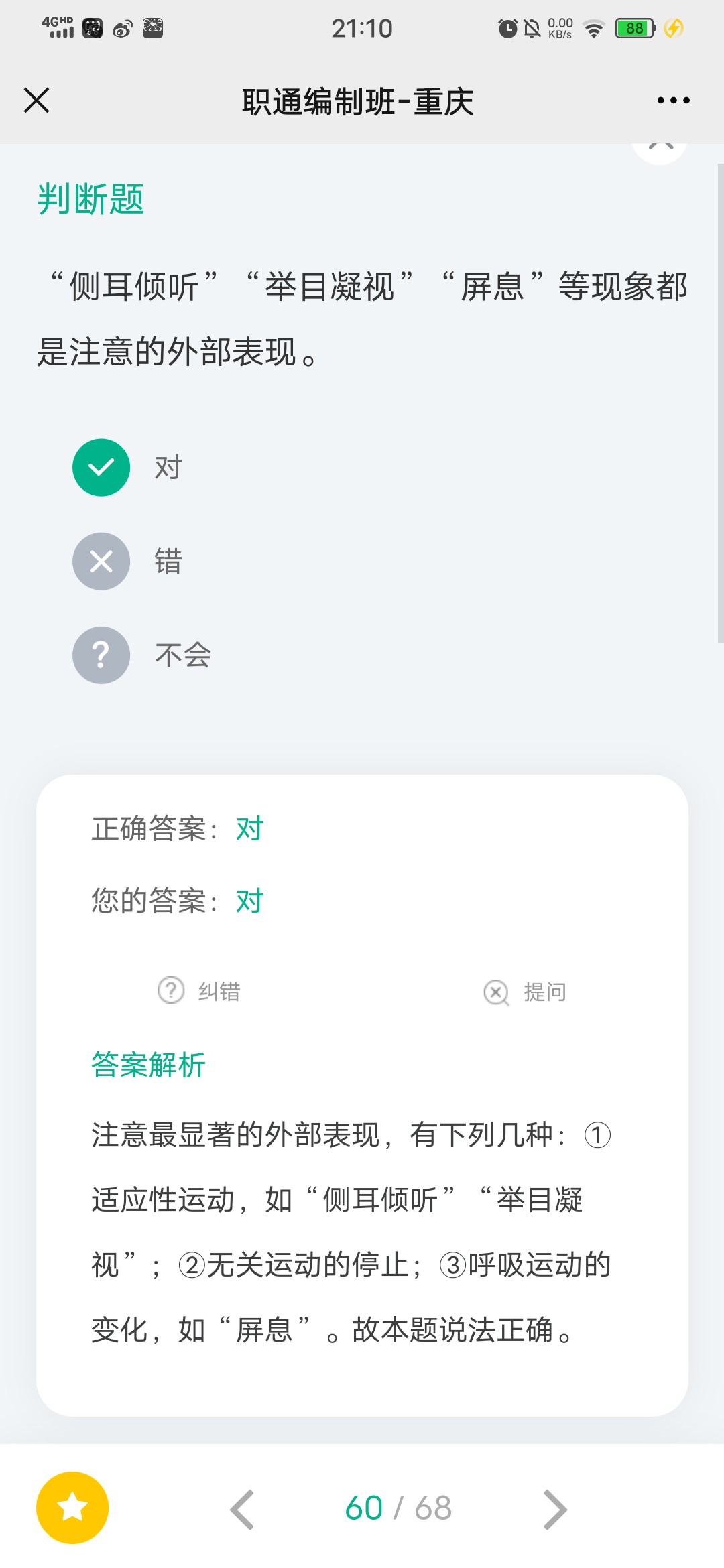The image size is (724, 1568).
Task: Close the 职通编制班 page
Action: click(36, 101)
